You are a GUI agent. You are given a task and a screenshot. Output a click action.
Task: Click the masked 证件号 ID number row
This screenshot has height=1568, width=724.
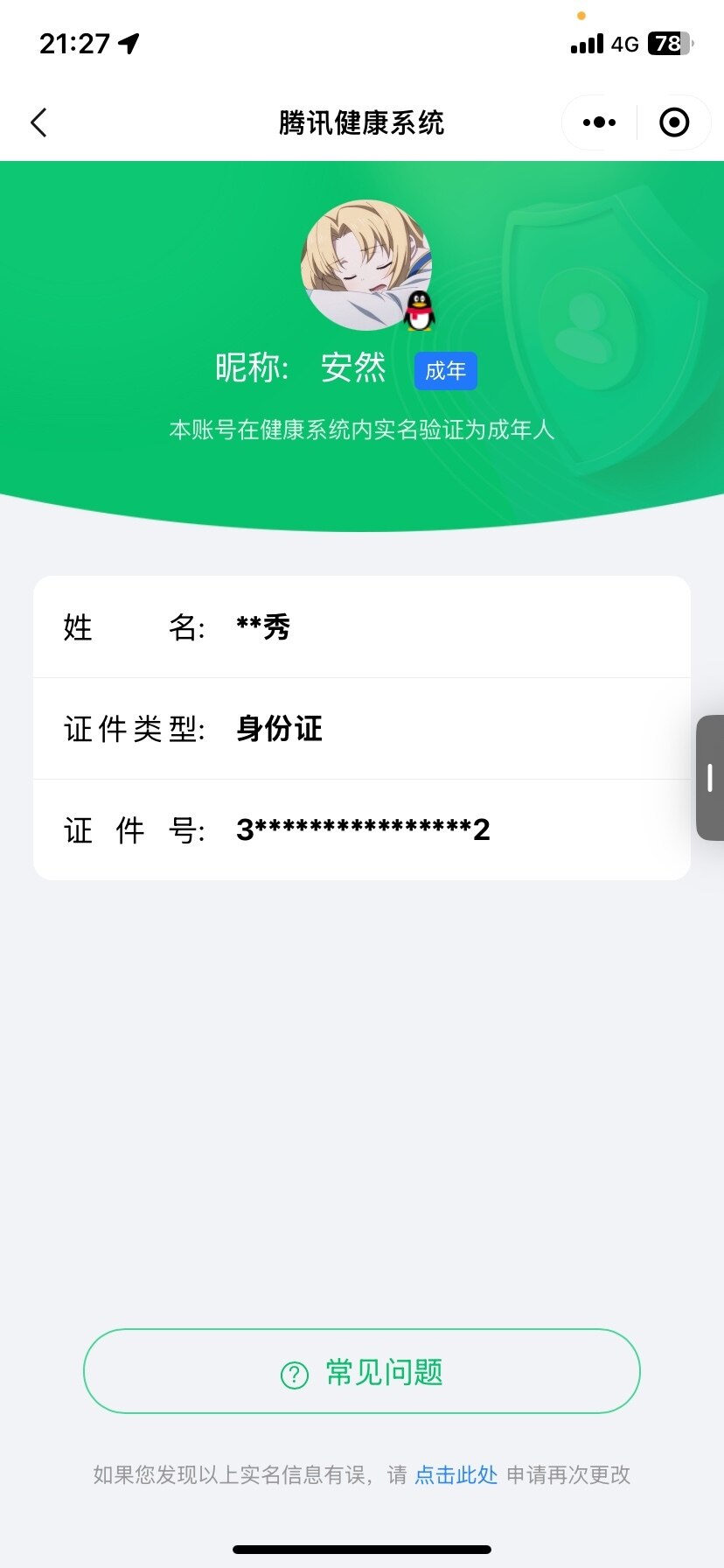[x=362, y=829]
